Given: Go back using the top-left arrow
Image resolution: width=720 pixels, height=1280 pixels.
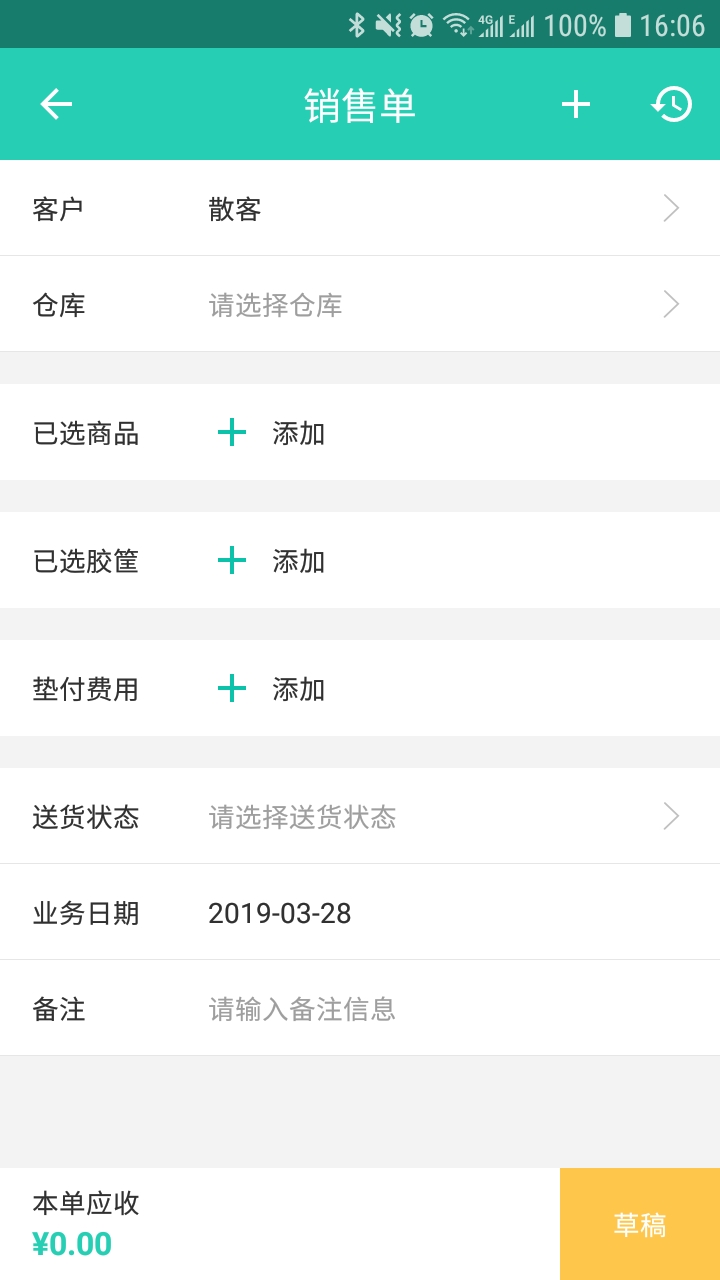Looking at the screenshot, I should 56,104.
